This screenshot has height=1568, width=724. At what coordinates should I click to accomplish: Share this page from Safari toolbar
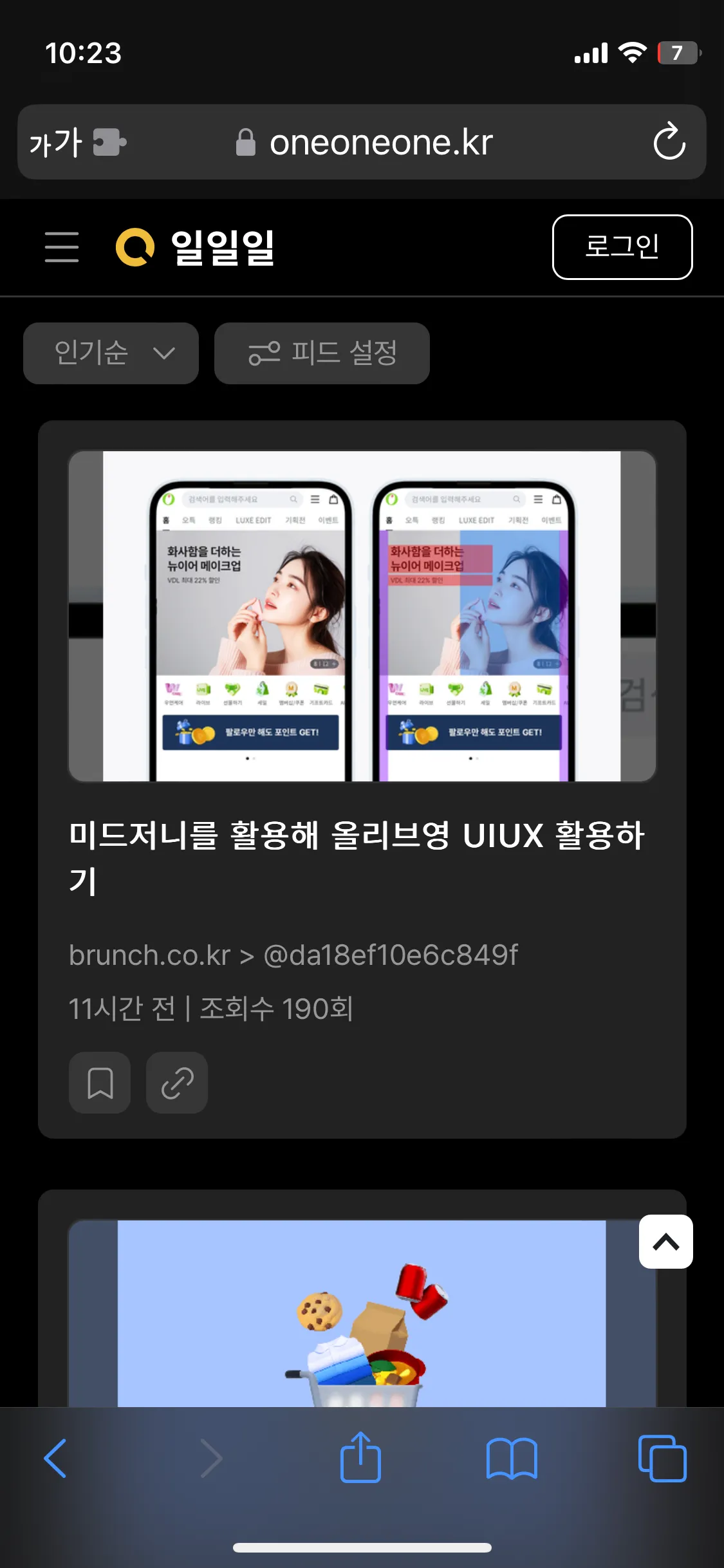point(360,1457)
